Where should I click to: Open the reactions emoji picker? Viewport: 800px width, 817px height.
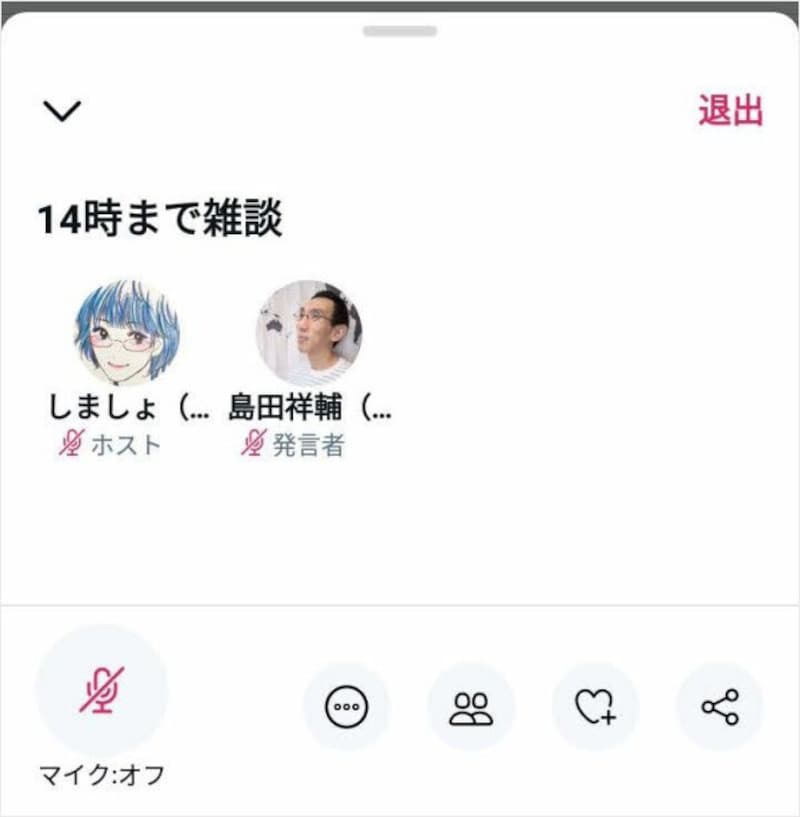(x=345, y=707)
